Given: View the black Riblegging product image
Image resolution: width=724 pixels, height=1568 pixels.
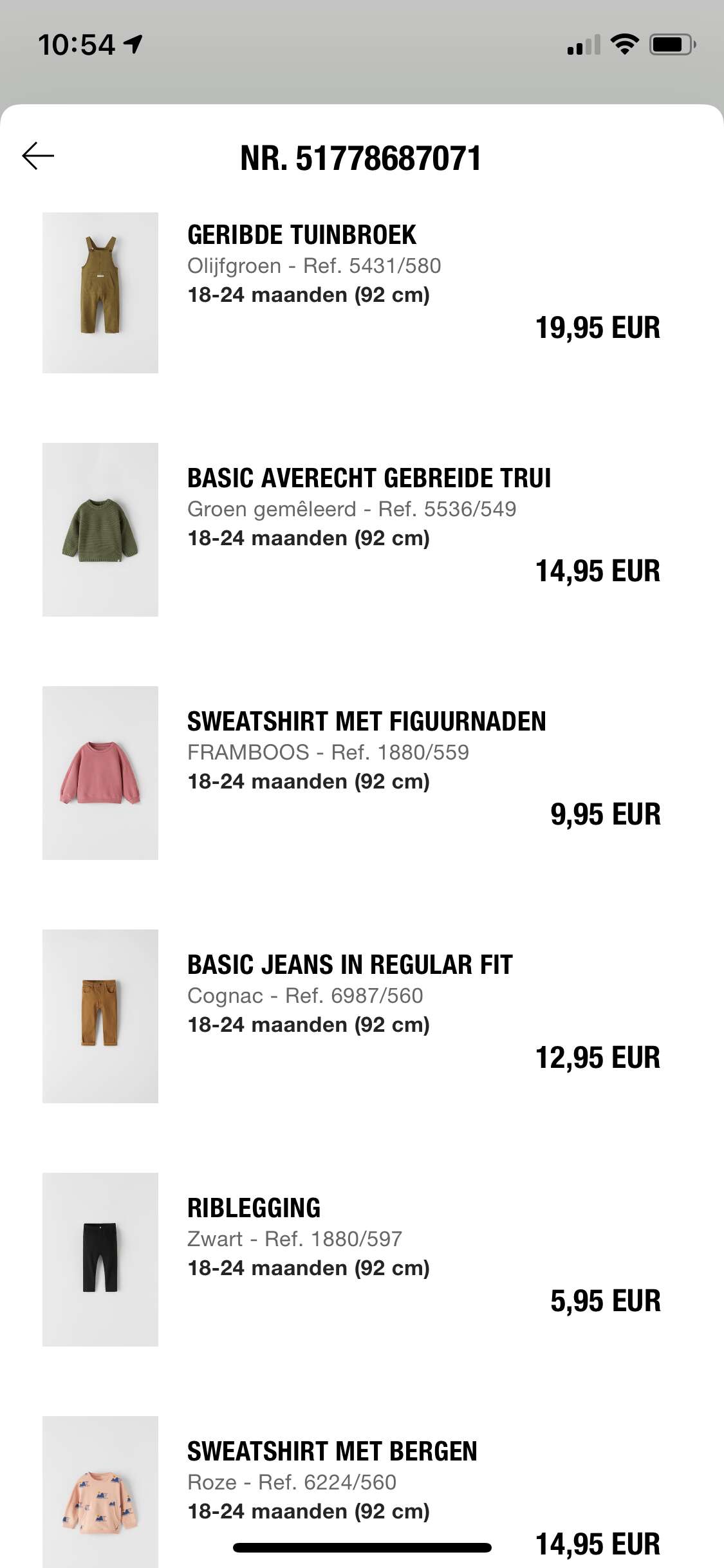Looking at the screenshot, I should [x=100, y=1260].
